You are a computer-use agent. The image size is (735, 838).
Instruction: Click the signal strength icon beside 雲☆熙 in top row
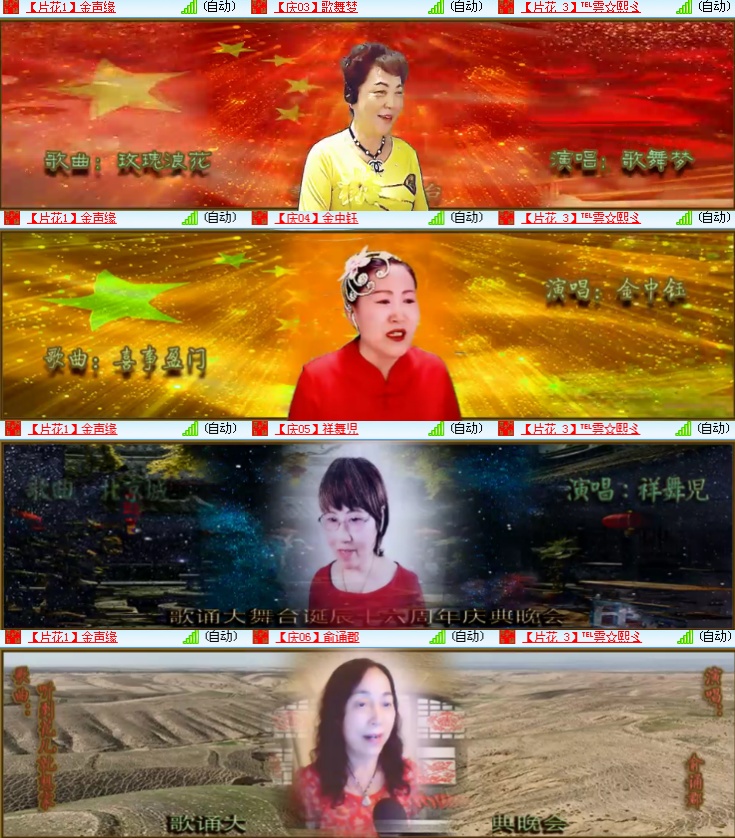coord(685,7)
